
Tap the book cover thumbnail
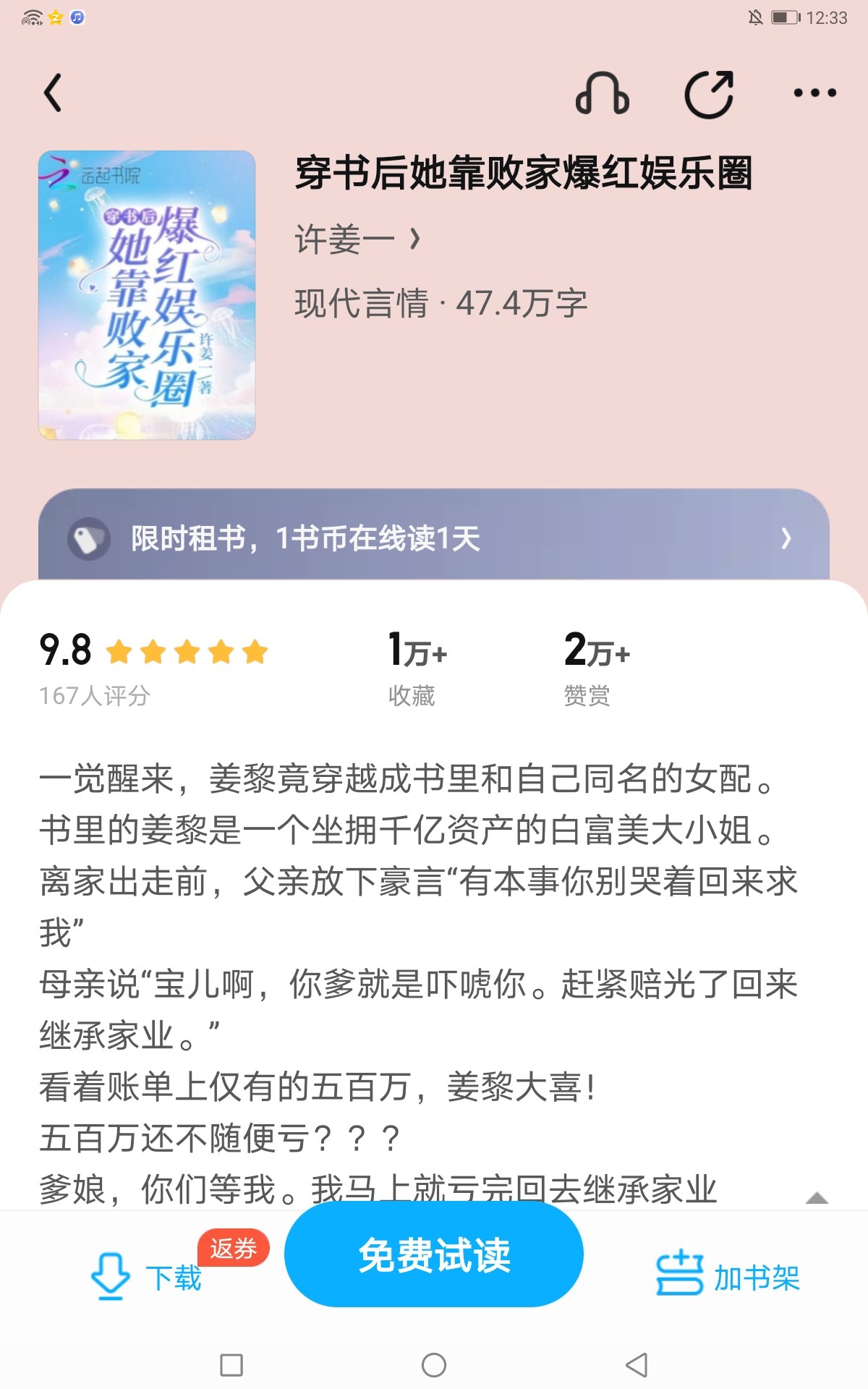pyautogui.click(x=147, y=295)
